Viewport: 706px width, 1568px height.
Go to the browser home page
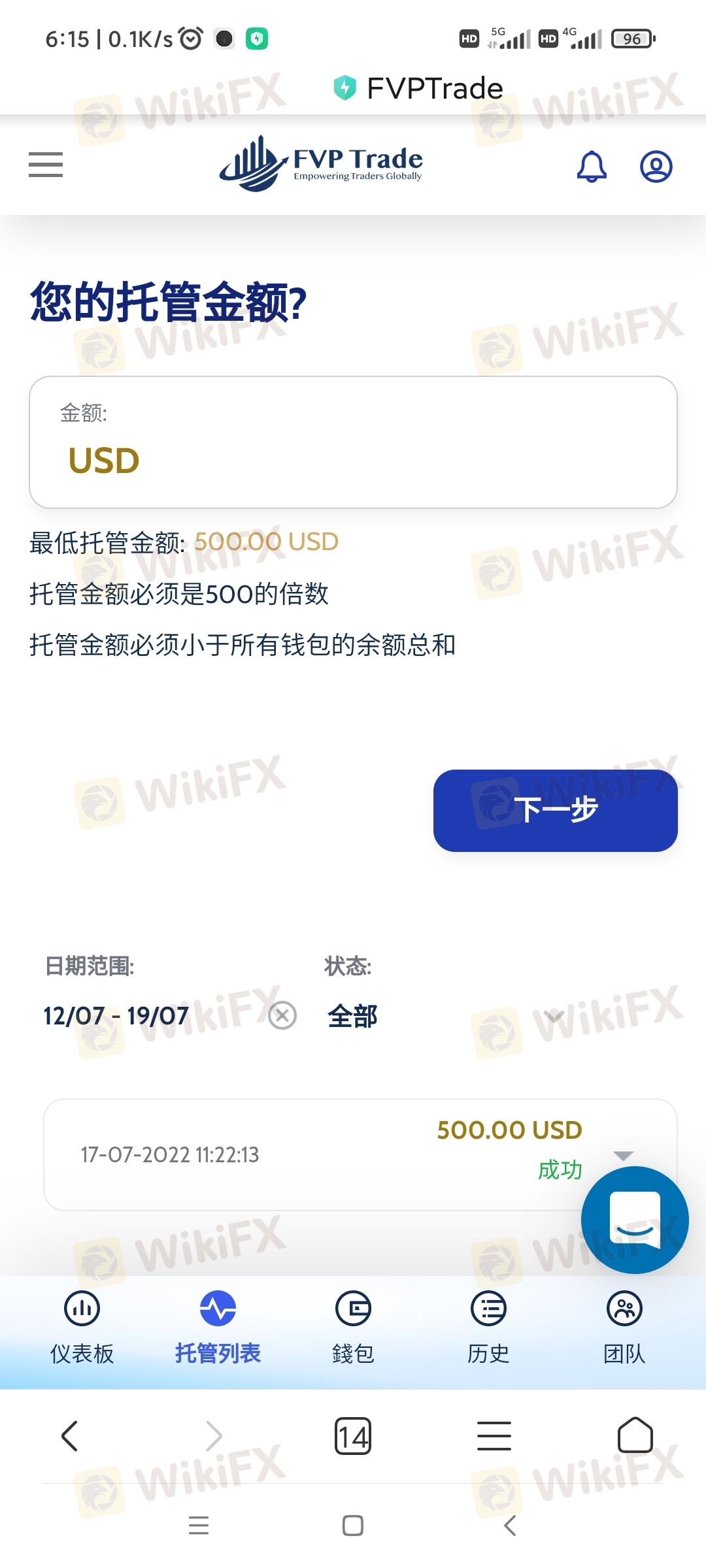pyautogui.click(x=635, y=1435)
